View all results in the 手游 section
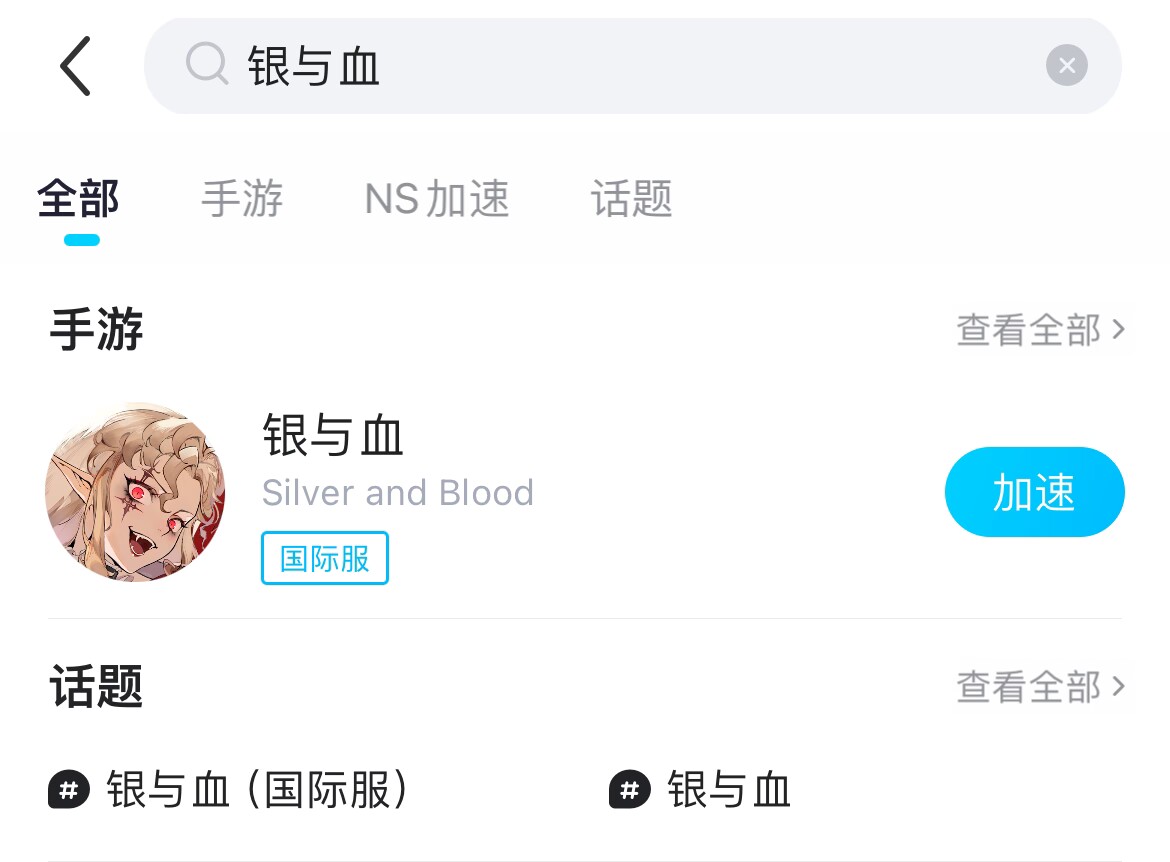Screen dimensions: 1170x862 [1040, 330]
